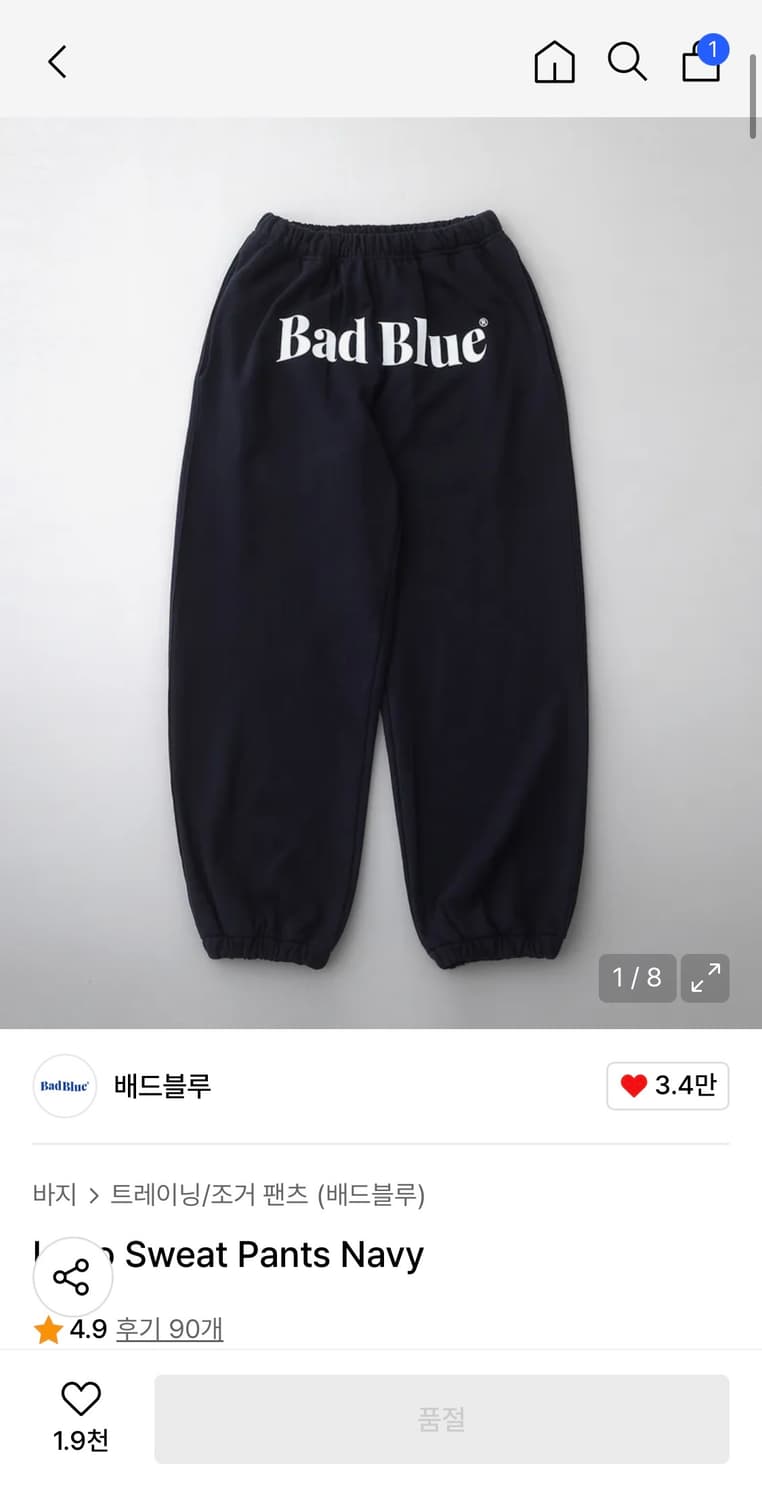The height and width of the screenshot is (1500, 762).
Task: Tap the sweatpants product photo
Action: click(380, 560)
